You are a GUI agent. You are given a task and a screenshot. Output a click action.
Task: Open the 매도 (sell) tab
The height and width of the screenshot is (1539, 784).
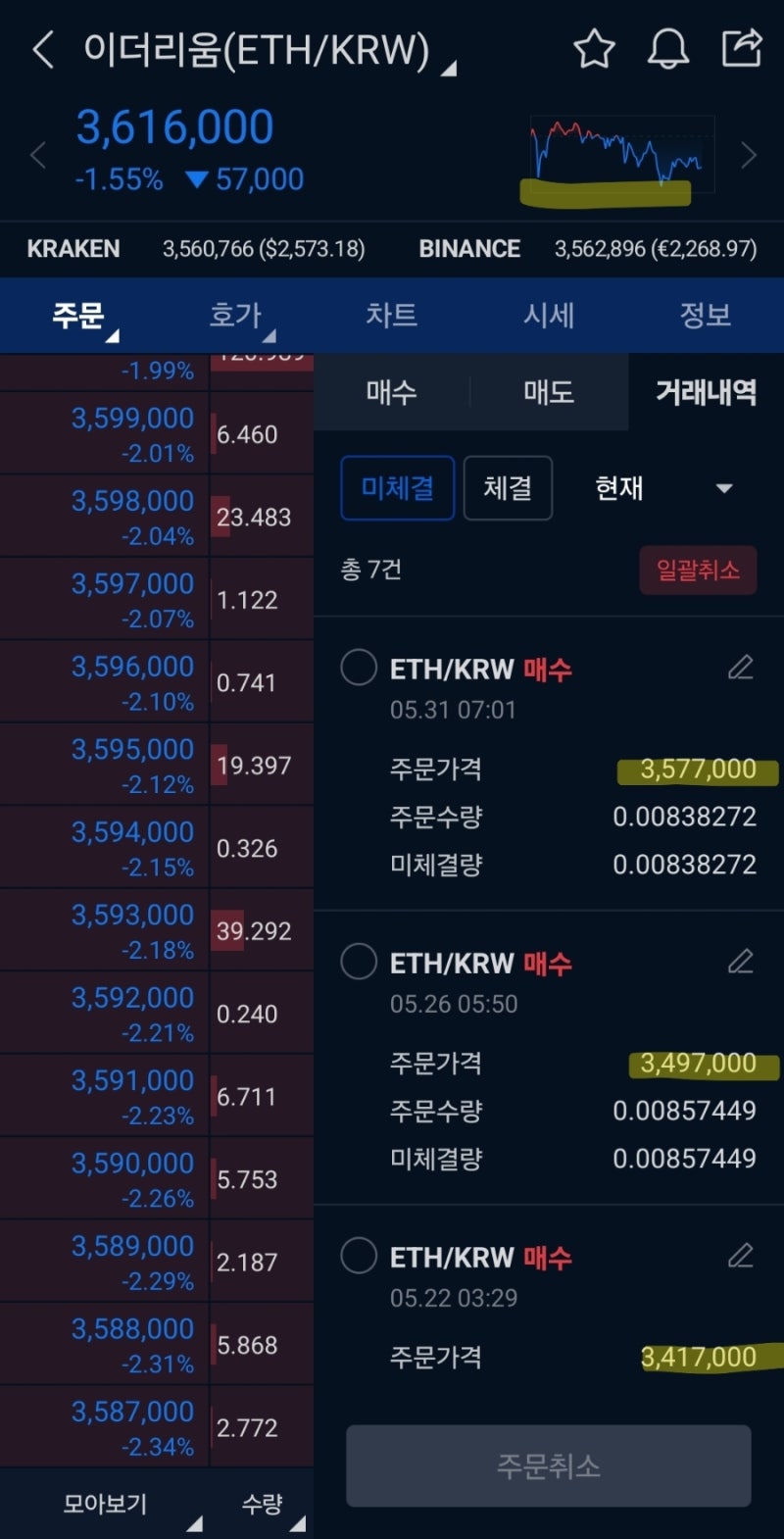pos(547,392)
